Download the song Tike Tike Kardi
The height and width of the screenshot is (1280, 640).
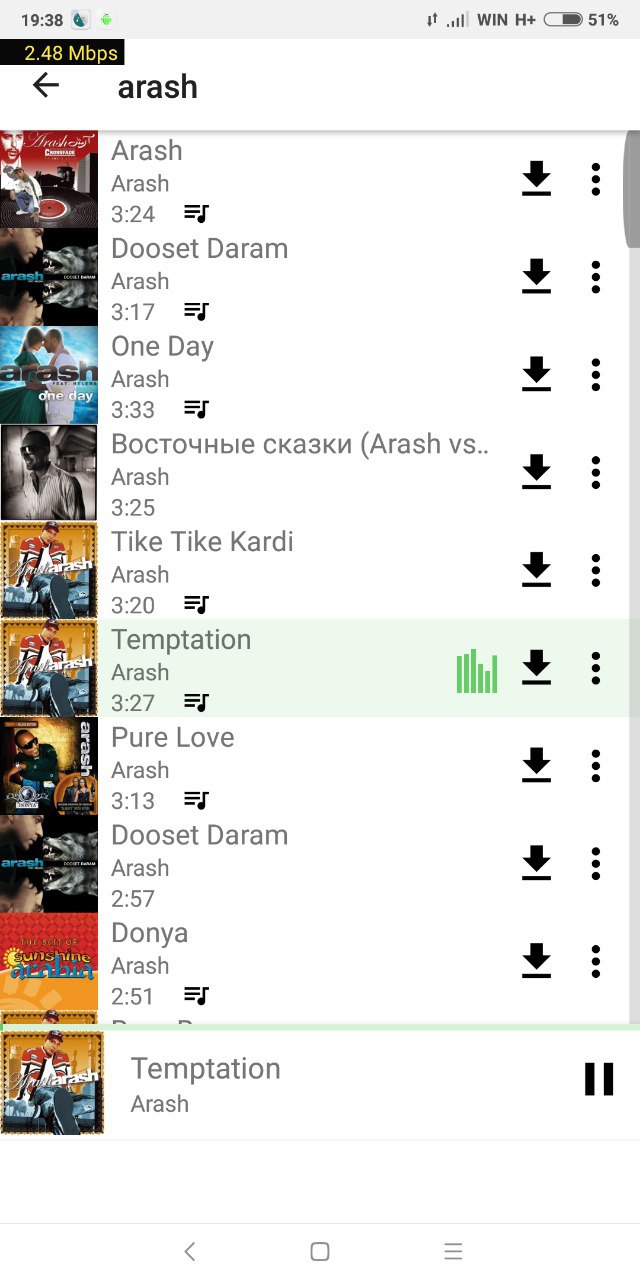click(x=537, y=570)
